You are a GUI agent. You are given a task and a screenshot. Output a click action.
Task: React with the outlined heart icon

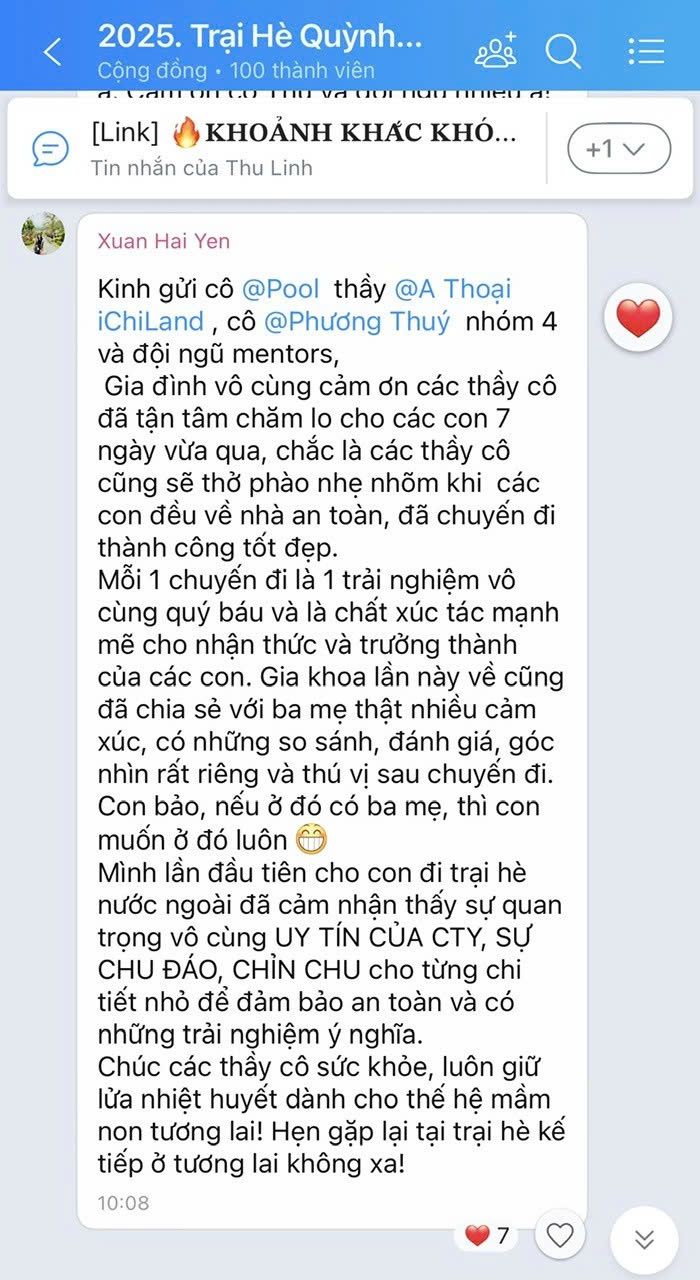tap(560, 1236)
